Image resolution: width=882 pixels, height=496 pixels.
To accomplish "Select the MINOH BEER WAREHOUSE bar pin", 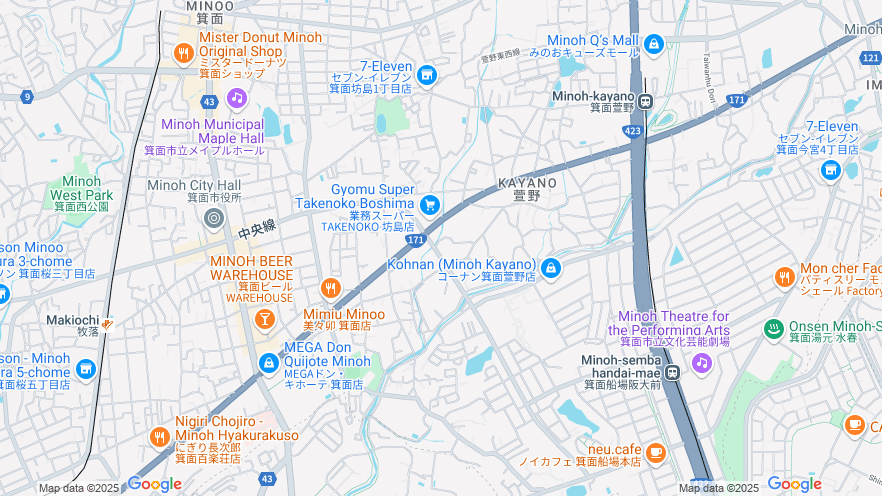I will coord(264,319).
